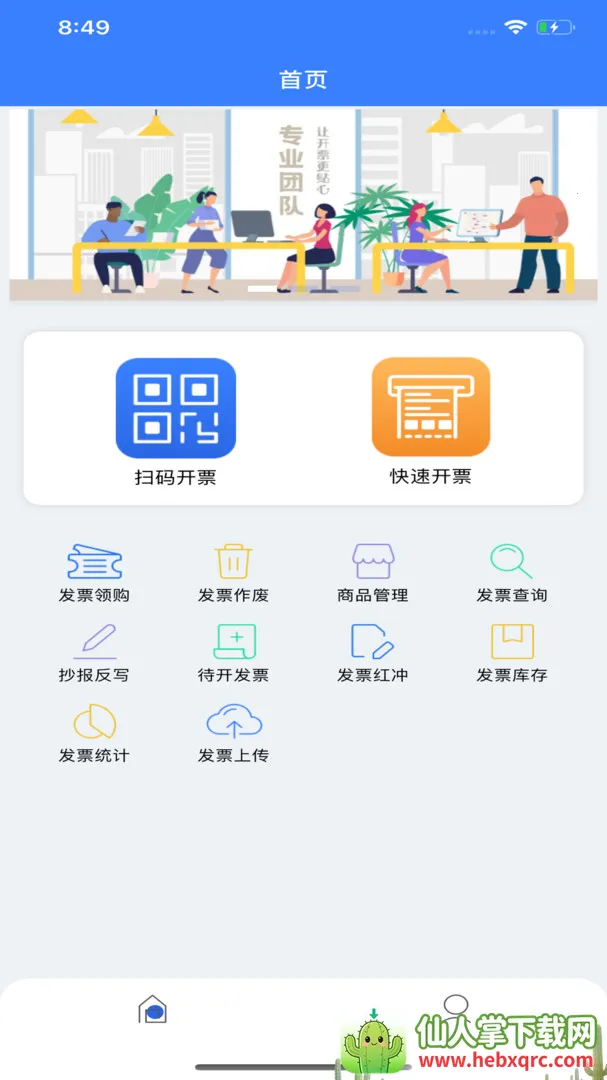Switch to the home tab
Image resolution: width=607 pixels, height=1080 pixels.
152,1010
